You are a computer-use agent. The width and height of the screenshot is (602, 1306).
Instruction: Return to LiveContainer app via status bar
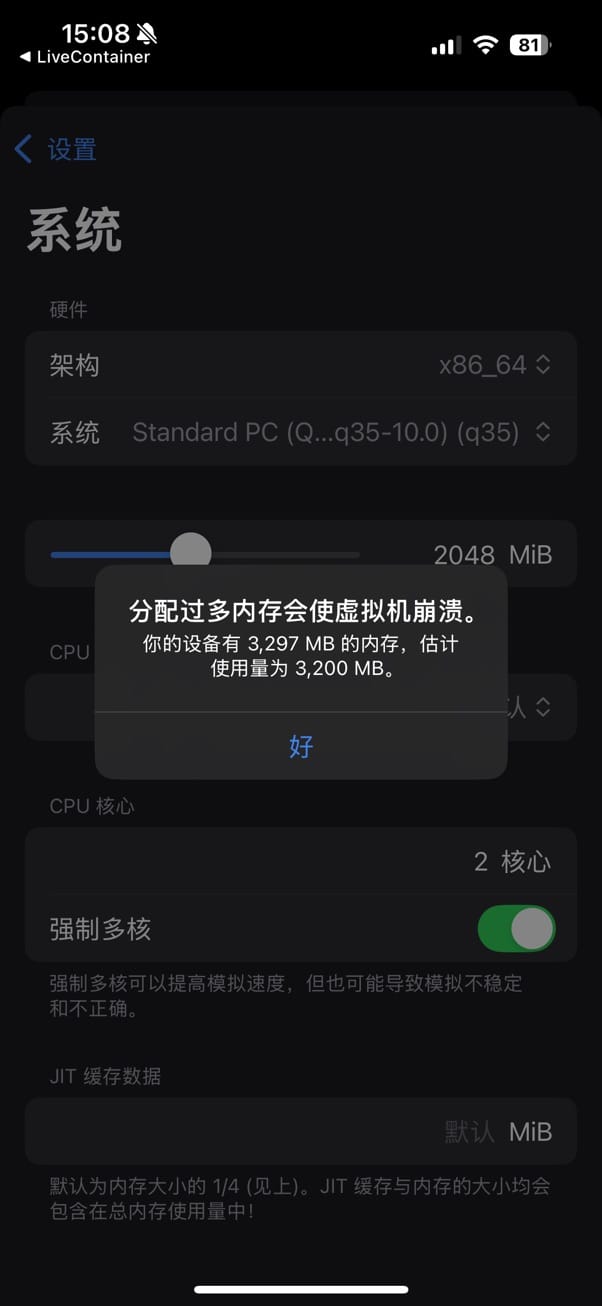[x=85, y=57]
